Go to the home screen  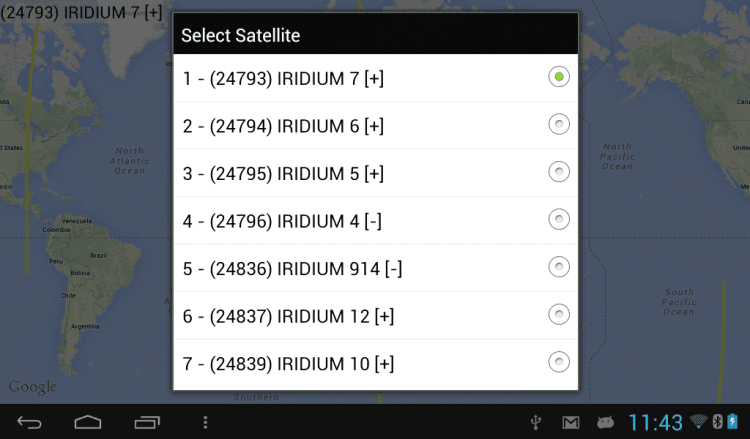coord(88,422)
